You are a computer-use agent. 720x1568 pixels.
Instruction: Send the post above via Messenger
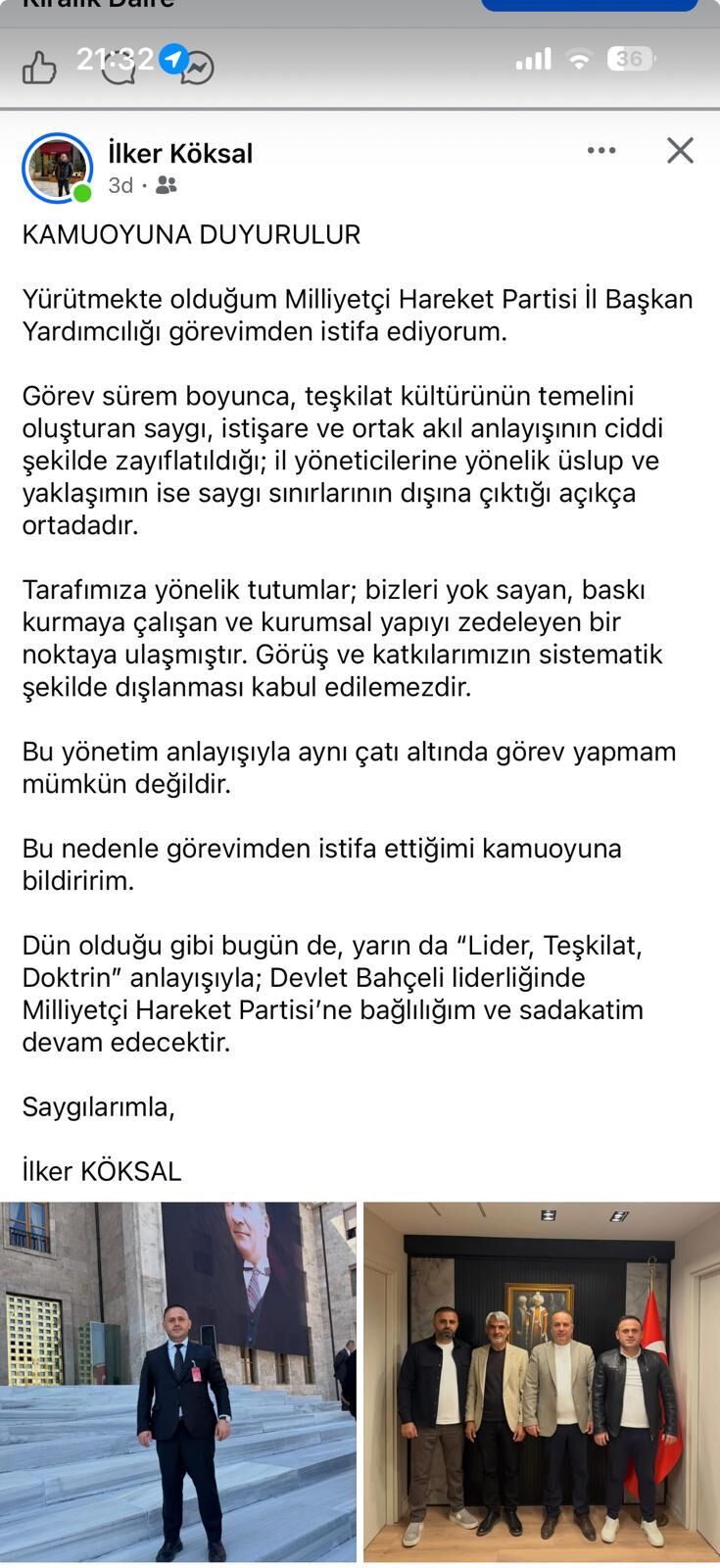pyautogui.click(x=197, y=68)
